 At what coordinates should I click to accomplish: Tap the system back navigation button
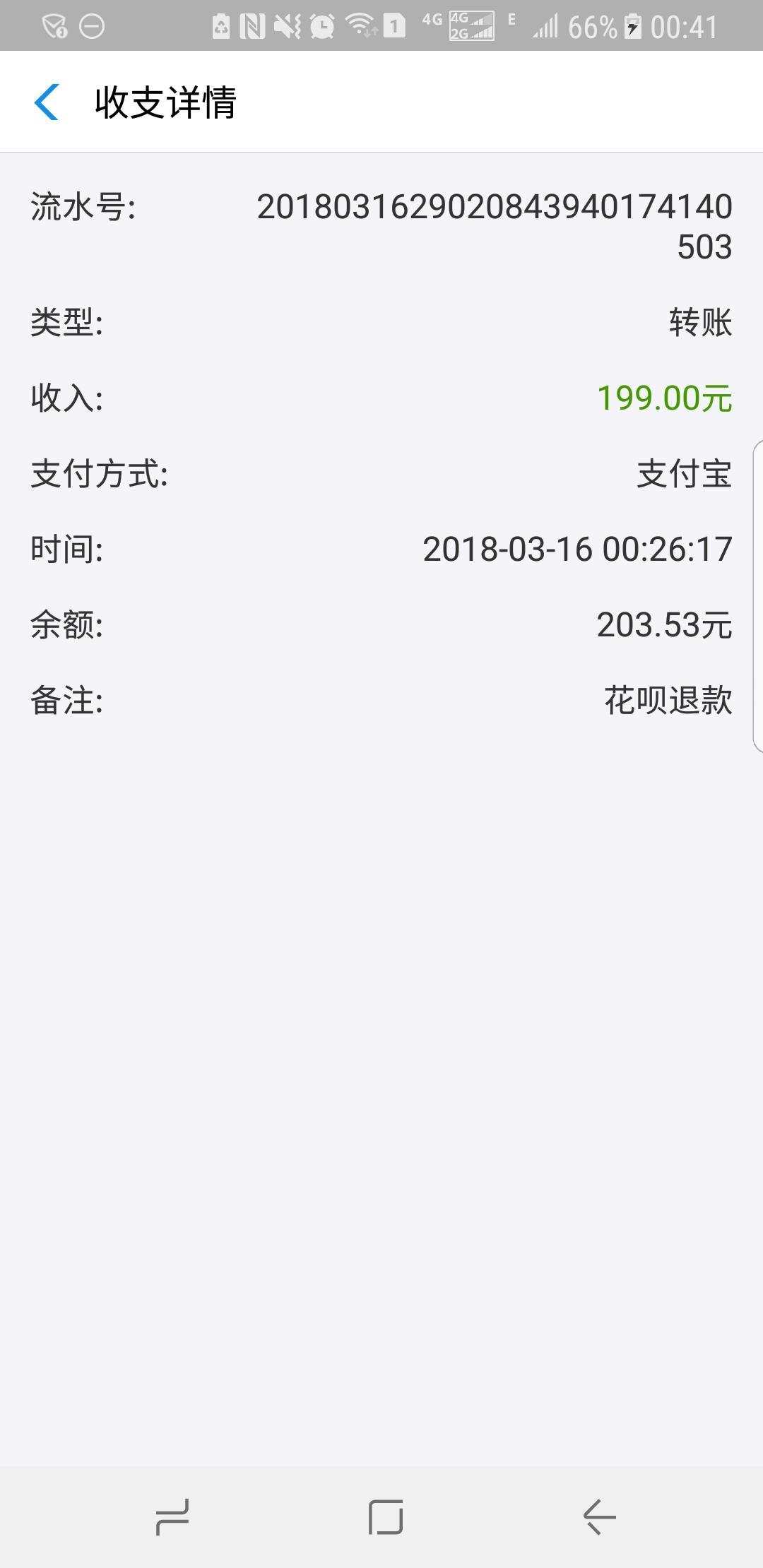point(599,1516)
